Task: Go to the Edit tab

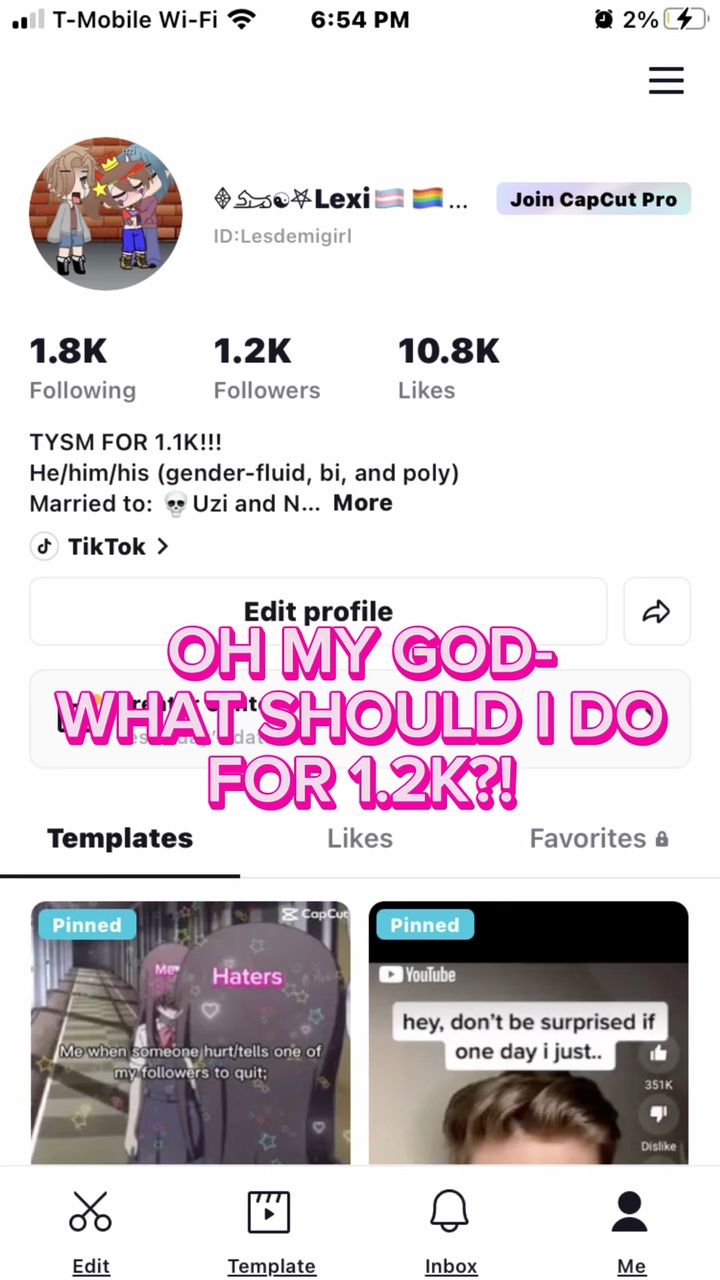Action: (x=90, y=1232)
